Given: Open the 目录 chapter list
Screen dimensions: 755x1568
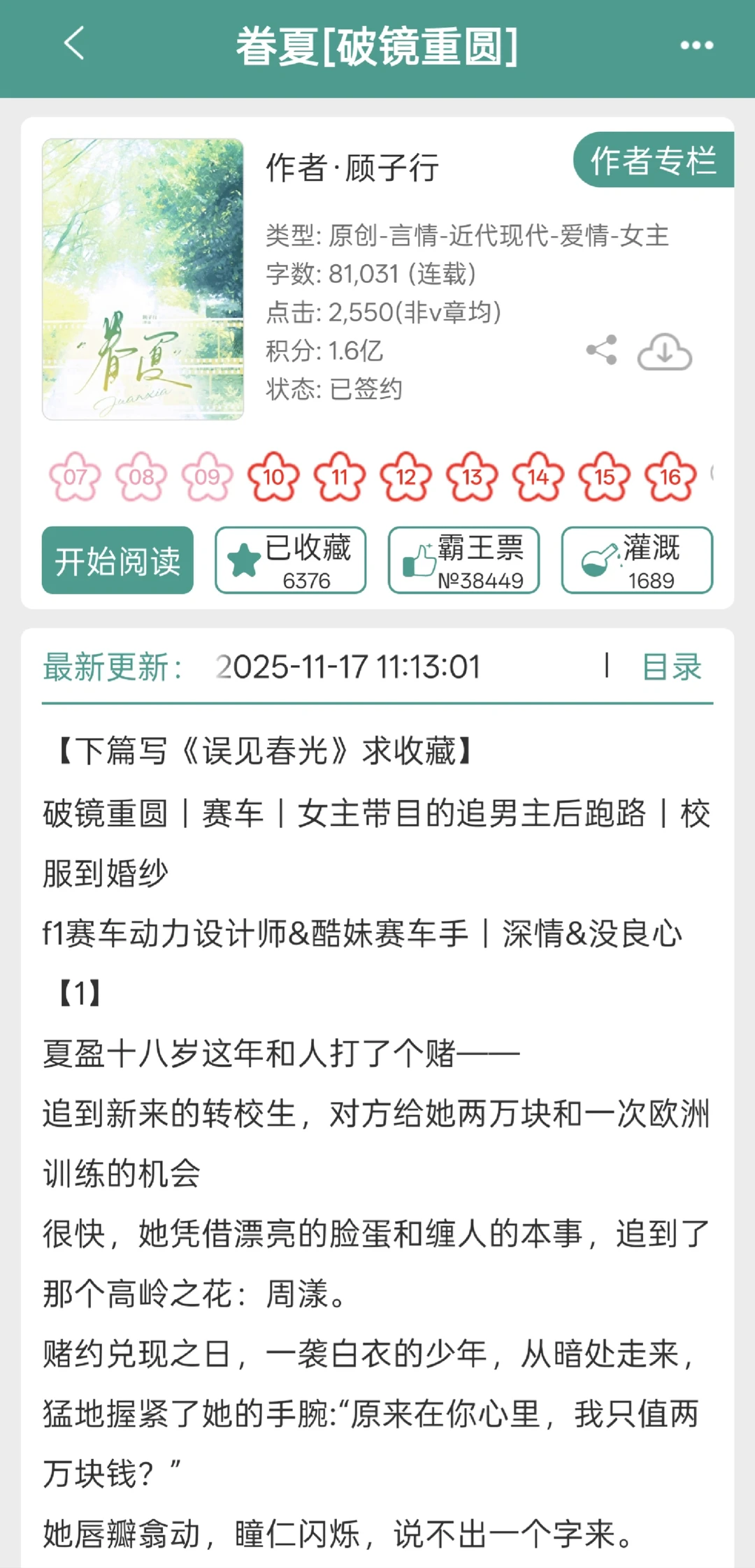Looking at the screenshot, I should (672, 669).
